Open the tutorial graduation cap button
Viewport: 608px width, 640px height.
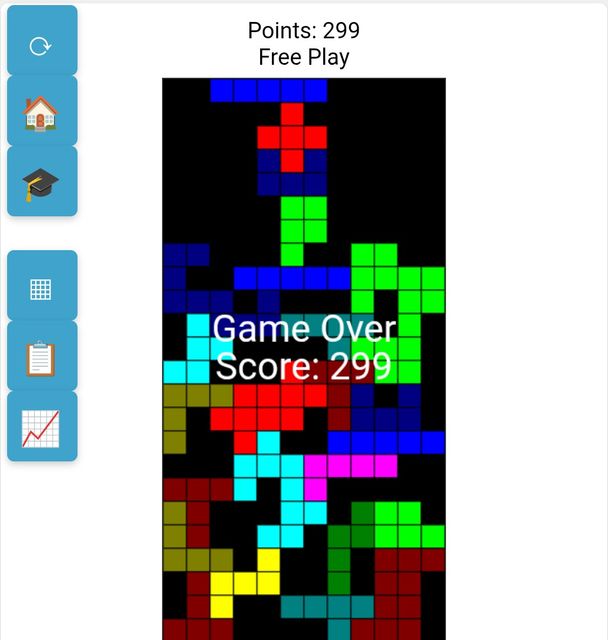41,184
